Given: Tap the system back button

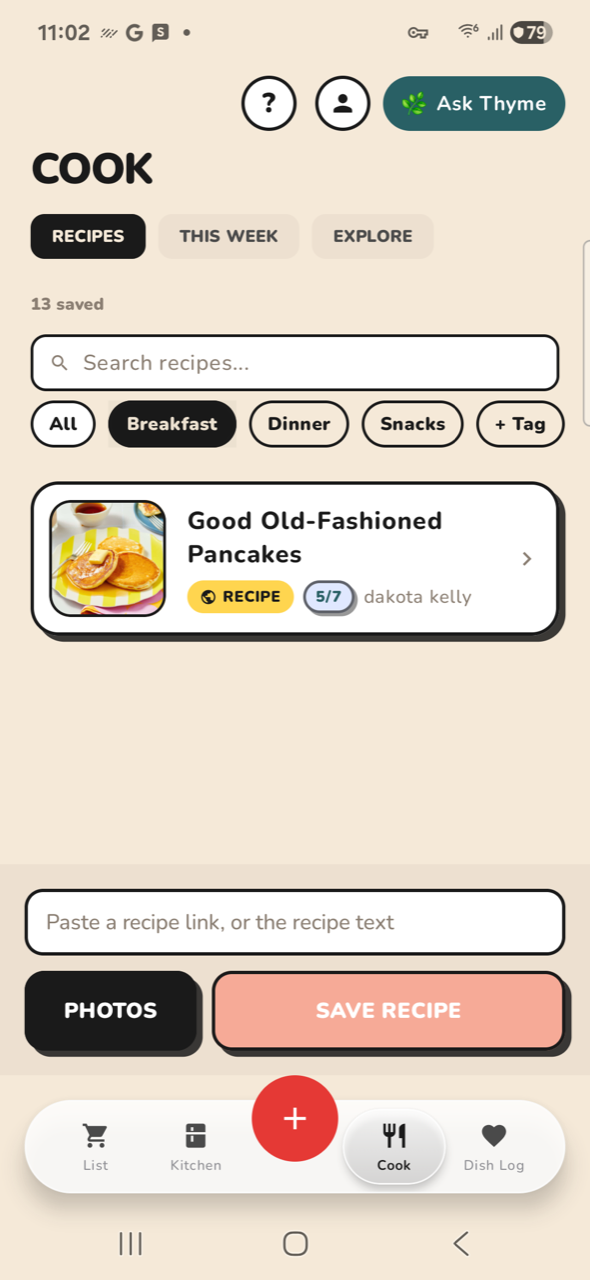Looking at the screenshot, I should [461, 1243].
